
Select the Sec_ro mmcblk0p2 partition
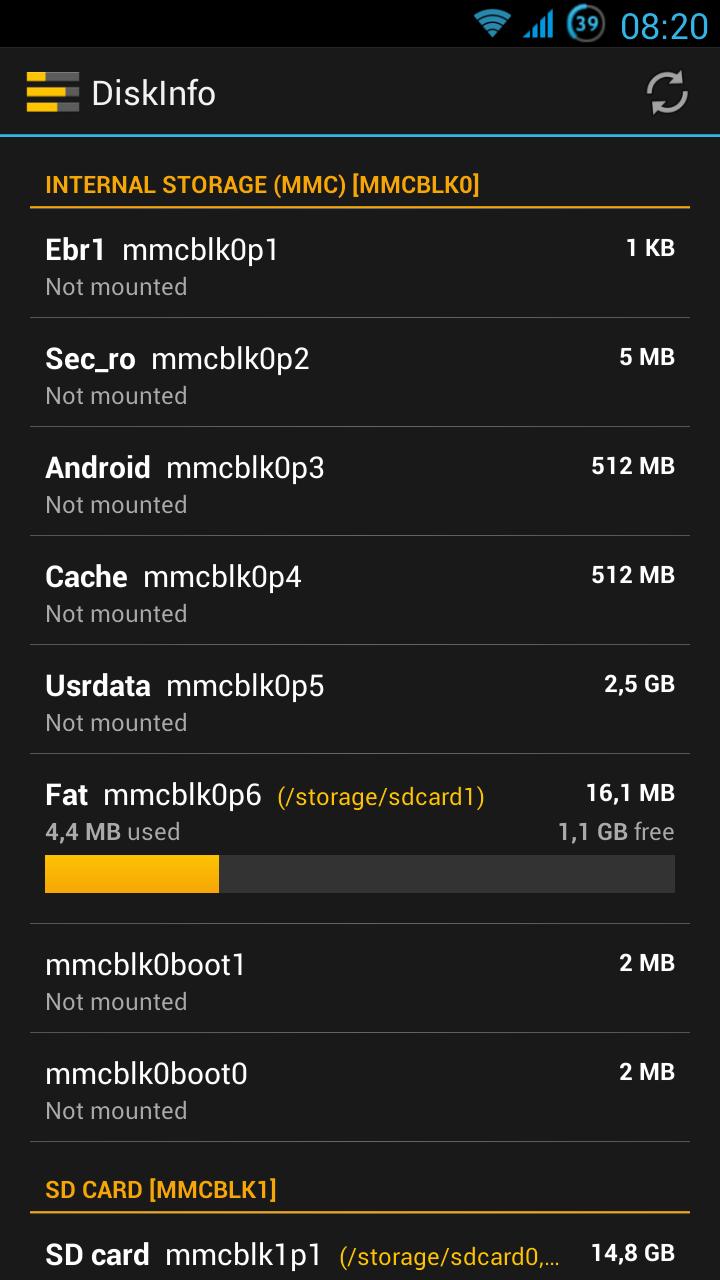tap(360, 372)
